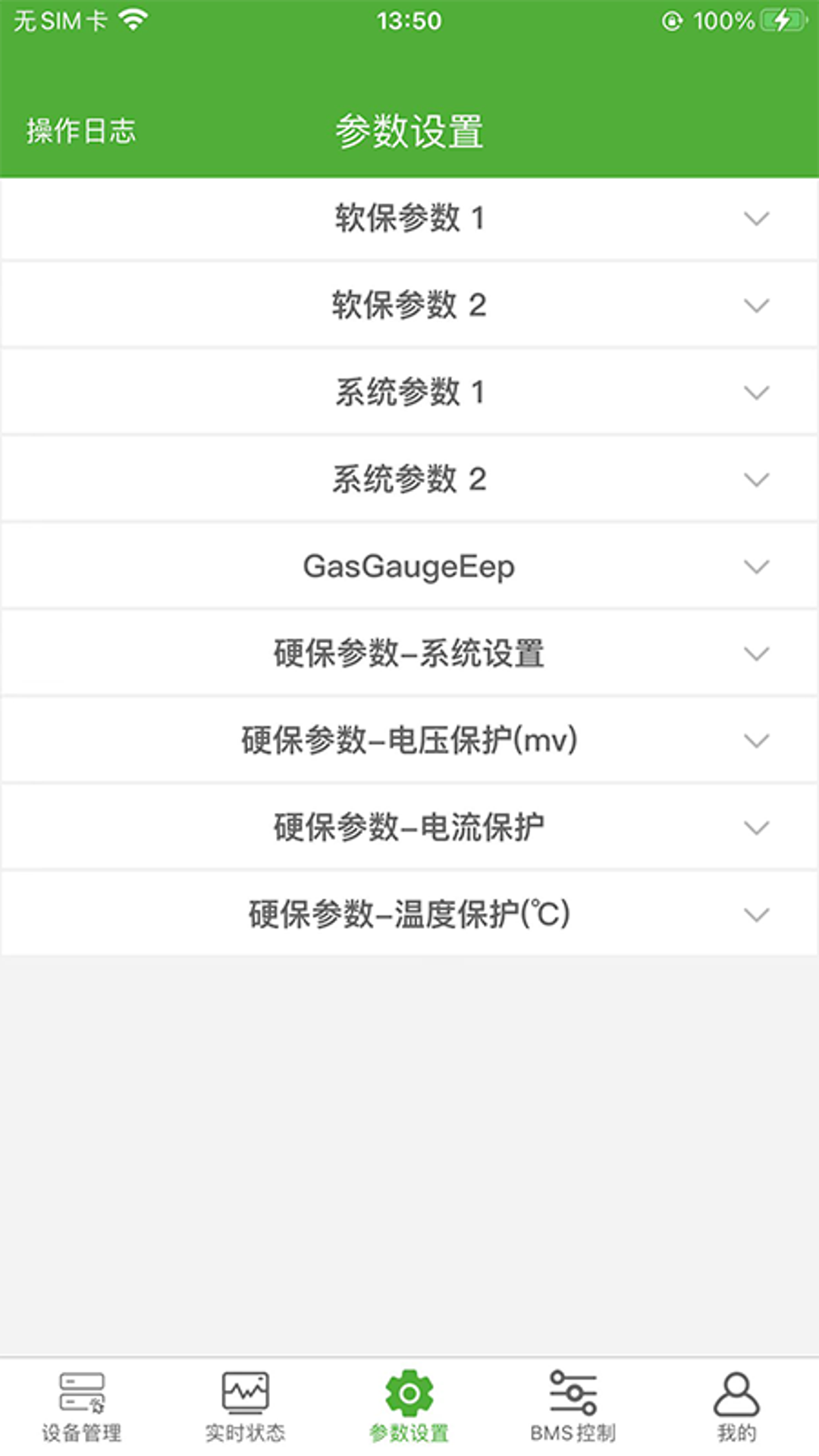Expand the 系统参数 2 row
Screen dimensions: 819x1456
tap(409, 479)
